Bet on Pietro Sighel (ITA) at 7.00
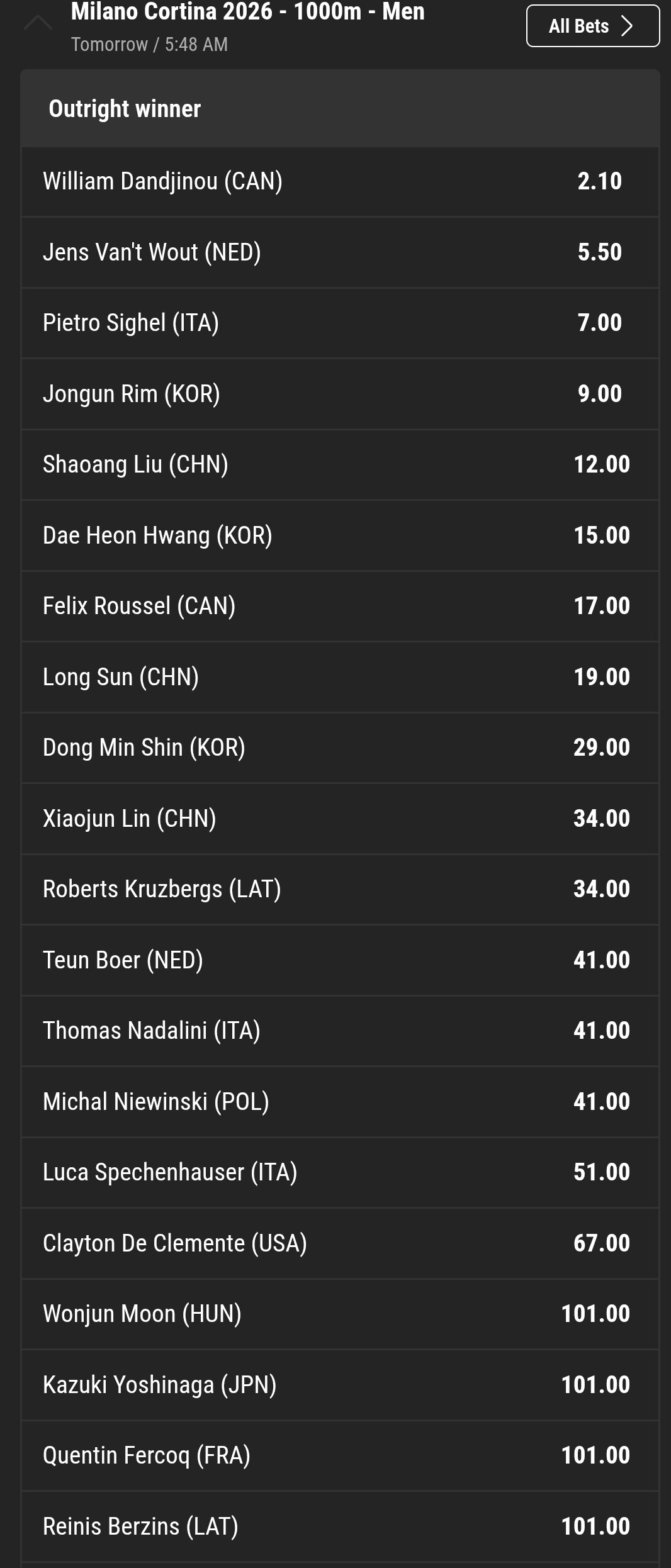671x1568 pixels. (340, 323)
